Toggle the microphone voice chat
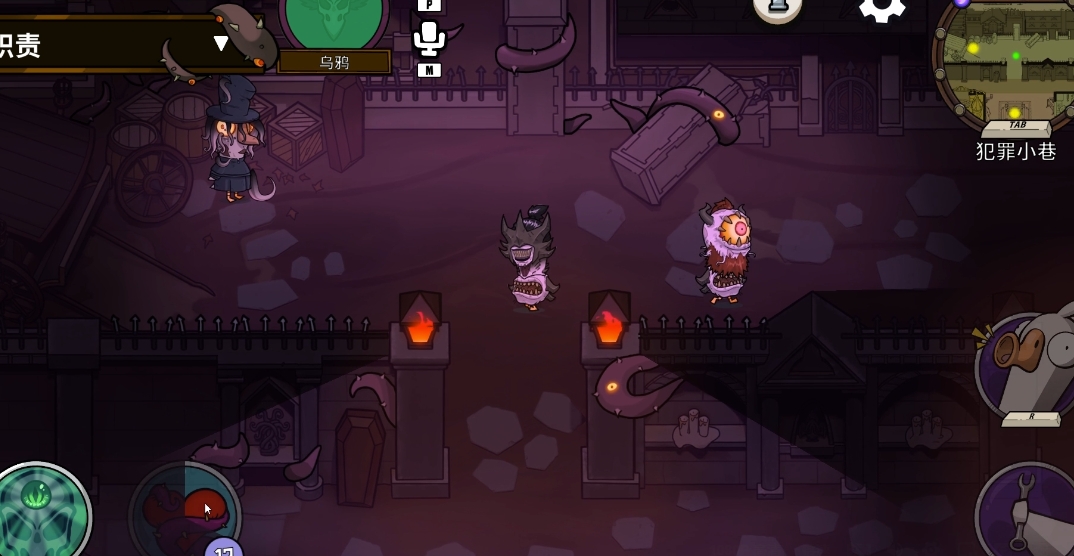The width and height of the screenshot is (1074, 556). coord(429,37)
